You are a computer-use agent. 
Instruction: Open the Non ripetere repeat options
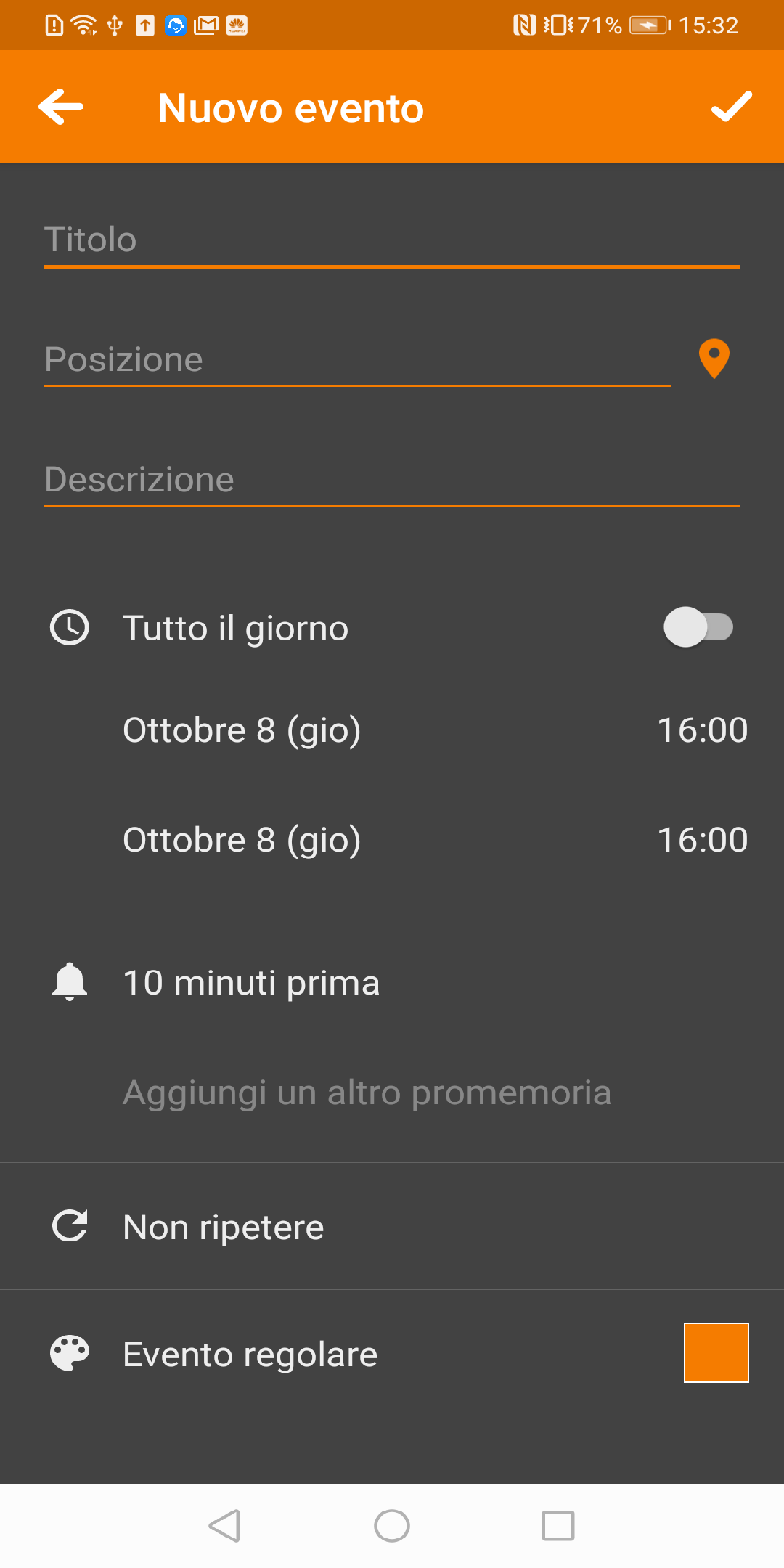coord(224,1228)
